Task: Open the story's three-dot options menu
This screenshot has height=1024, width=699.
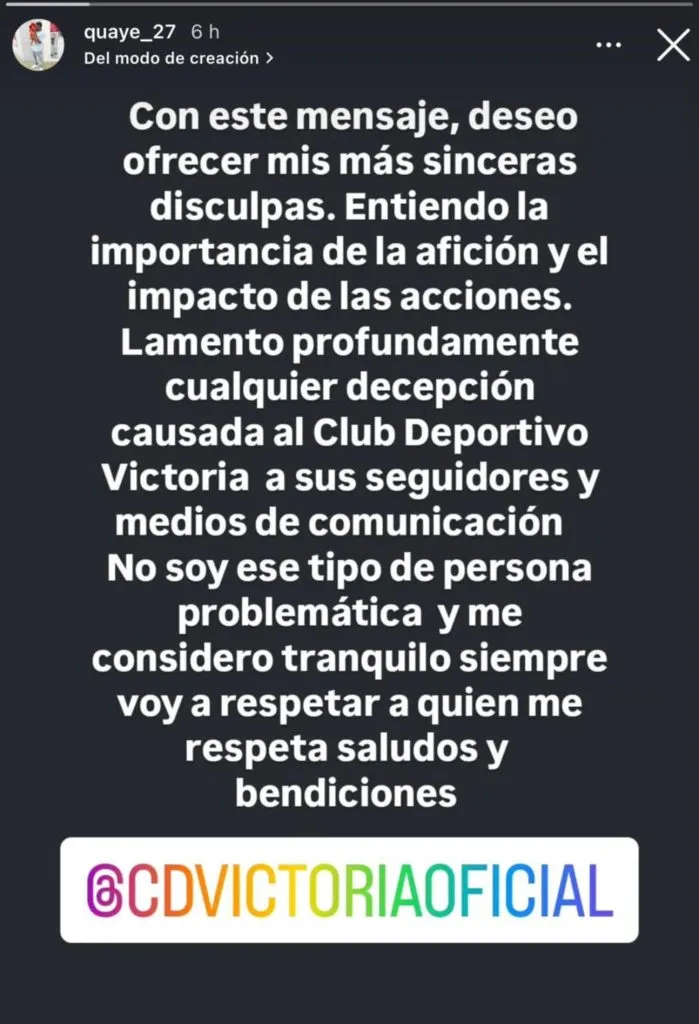Action: pyautogui.click(x=609, y=45)
